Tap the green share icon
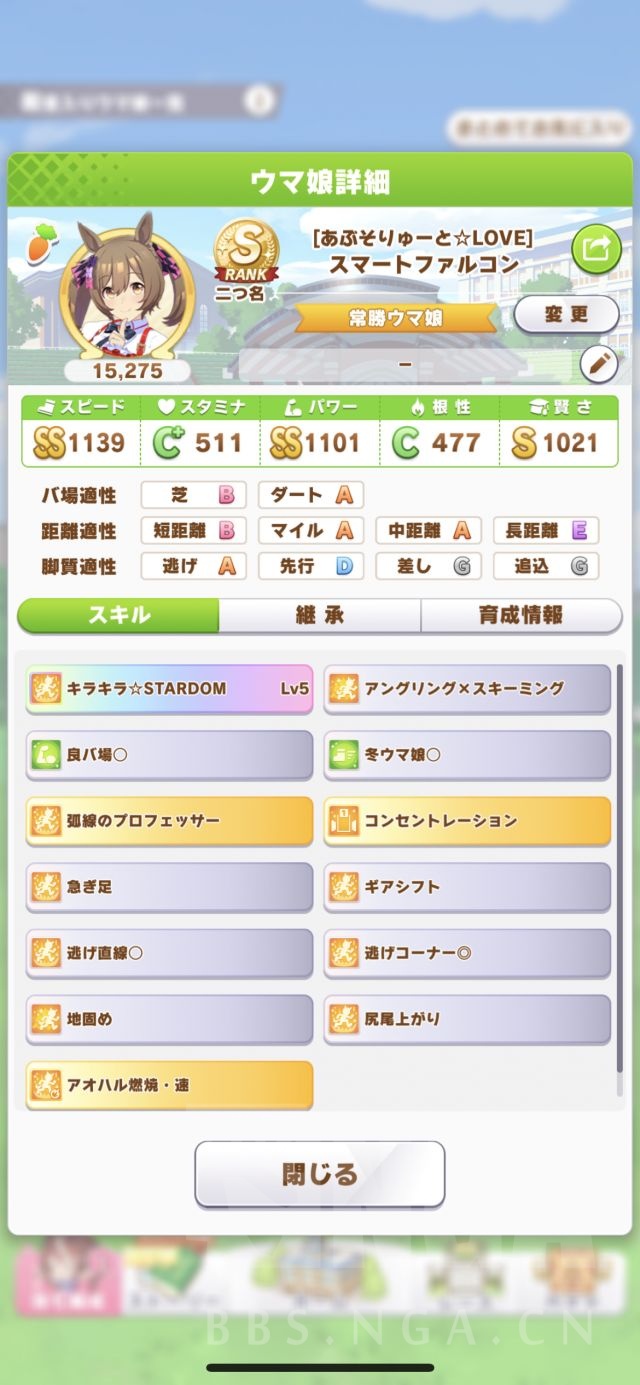 pyautogui.click(x=595, y=249)
